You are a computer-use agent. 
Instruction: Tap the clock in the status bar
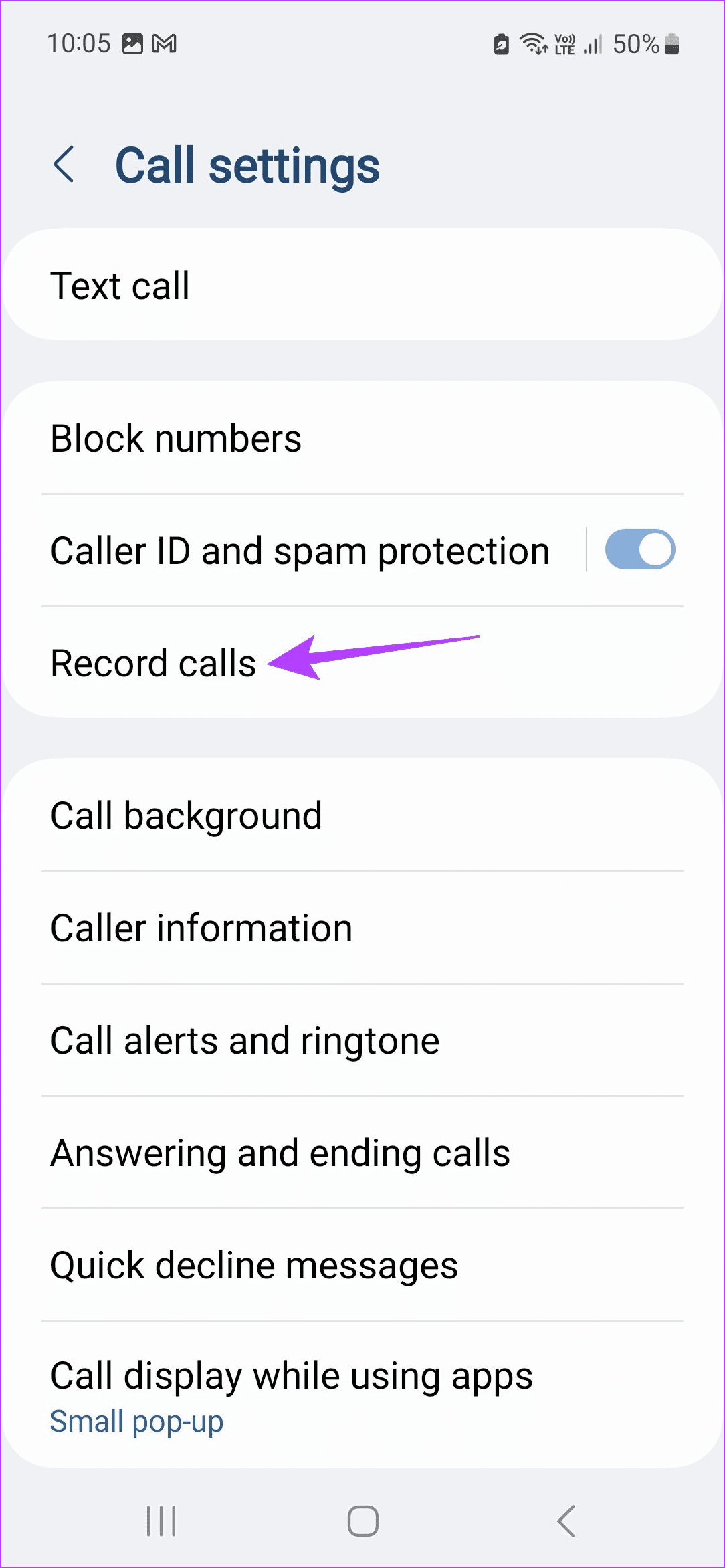pyautogui.click(x=79, y=43)
